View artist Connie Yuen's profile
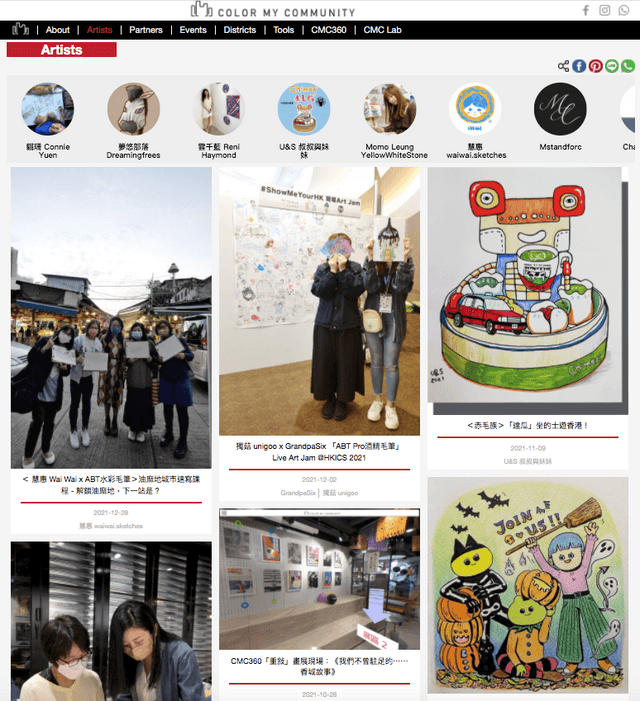 48,109
